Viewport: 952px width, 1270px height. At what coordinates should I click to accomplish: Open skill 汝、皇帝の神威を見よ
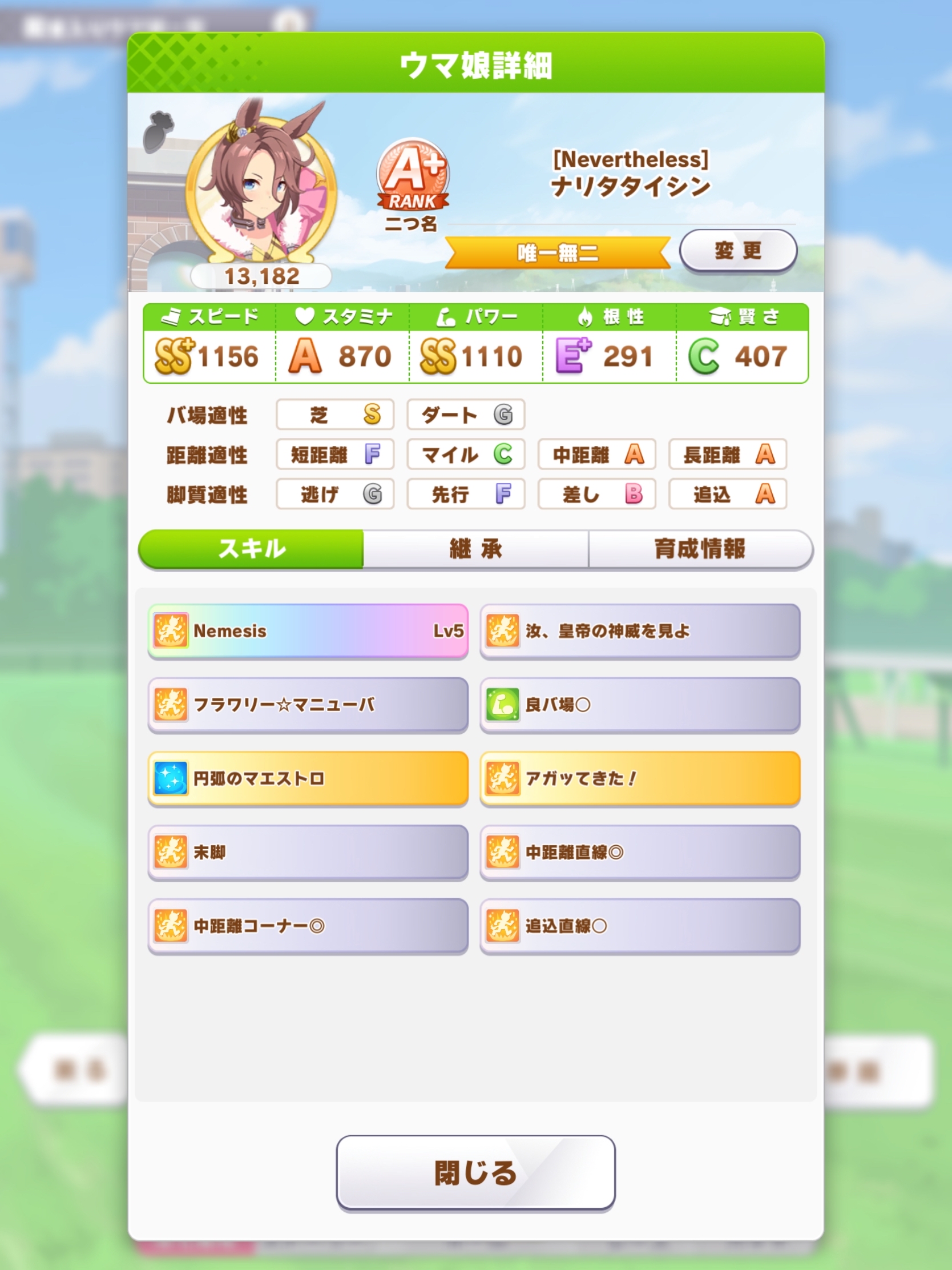pyautogui.click(x=640, y=630)
